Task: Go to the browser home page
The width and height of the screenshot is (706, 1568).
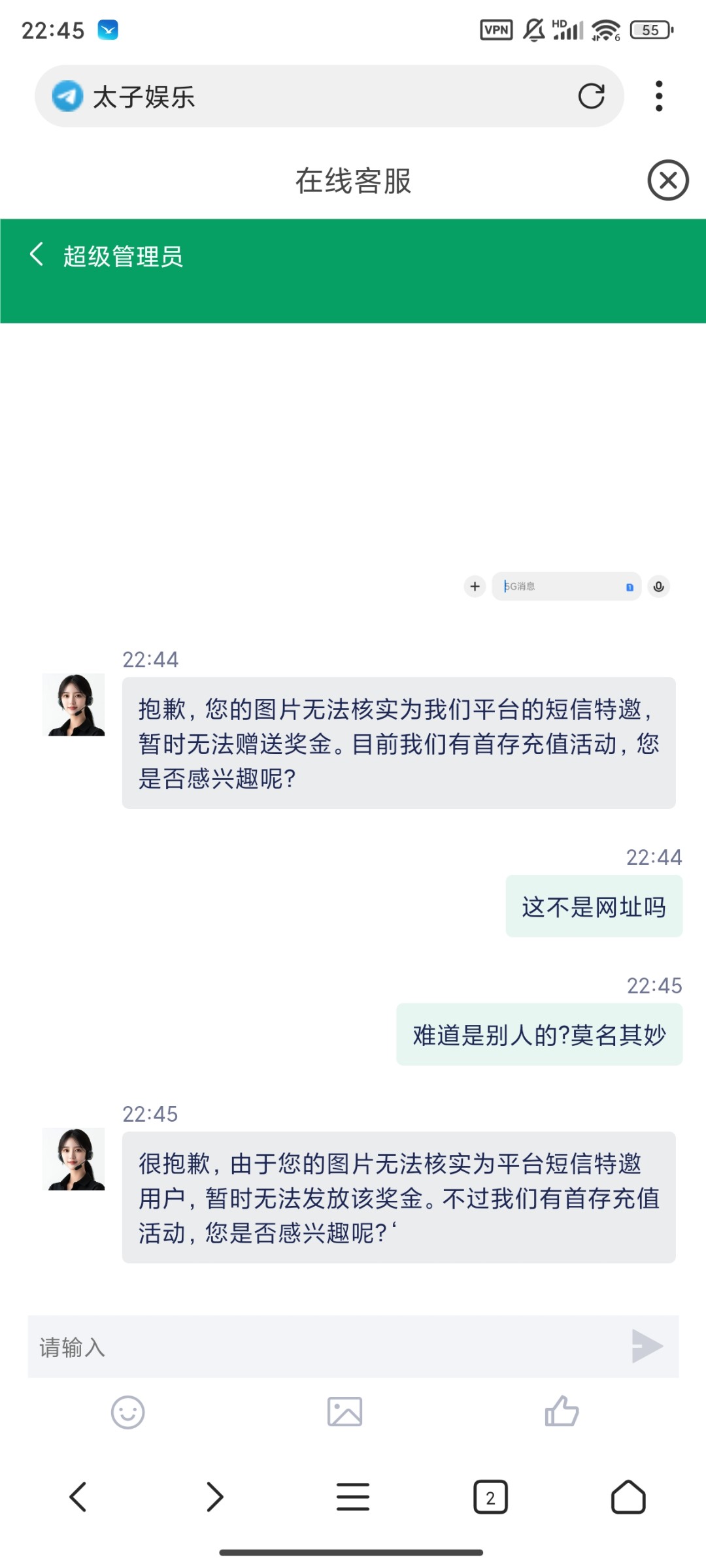Action: tap(628, 1496)
